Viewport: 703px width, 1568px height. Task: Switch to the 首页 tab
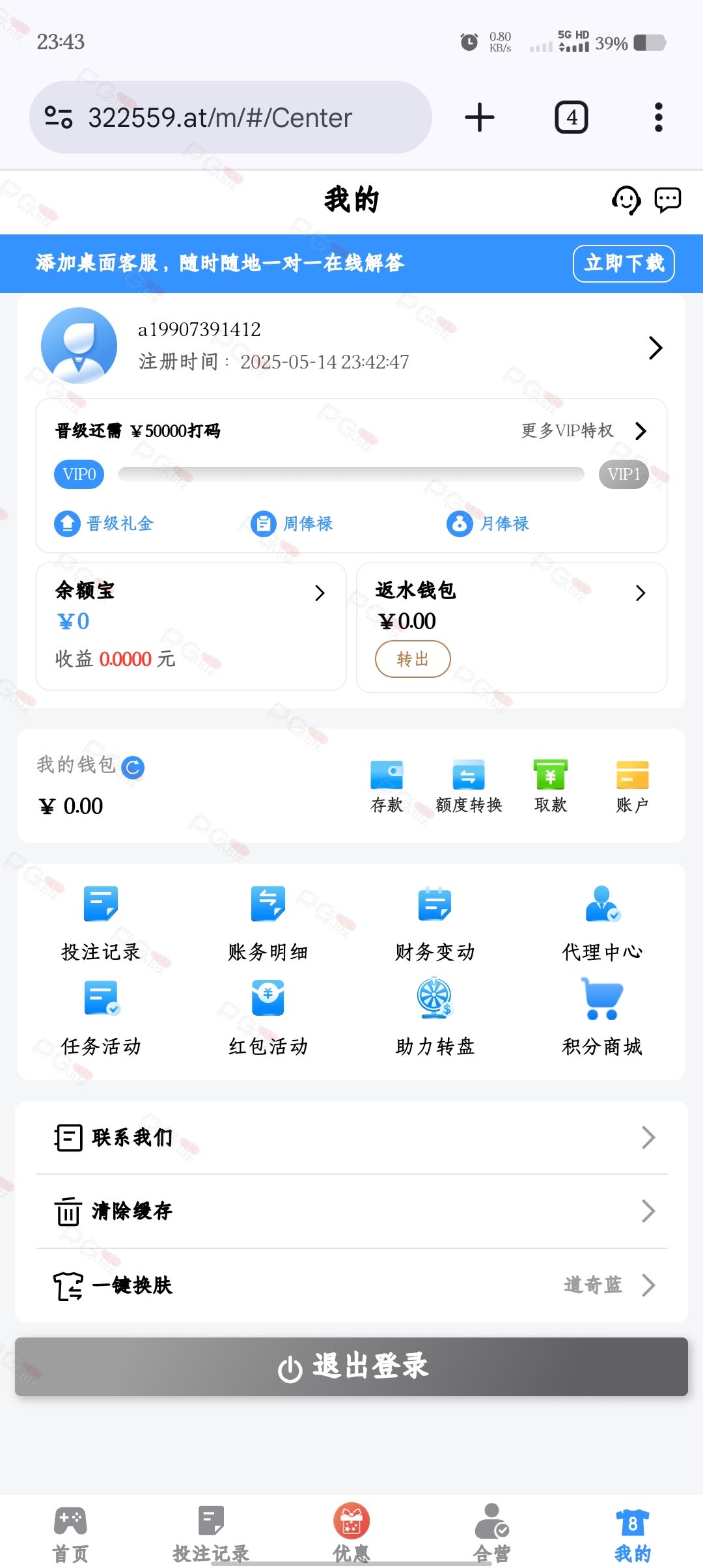pos(70,1534)
